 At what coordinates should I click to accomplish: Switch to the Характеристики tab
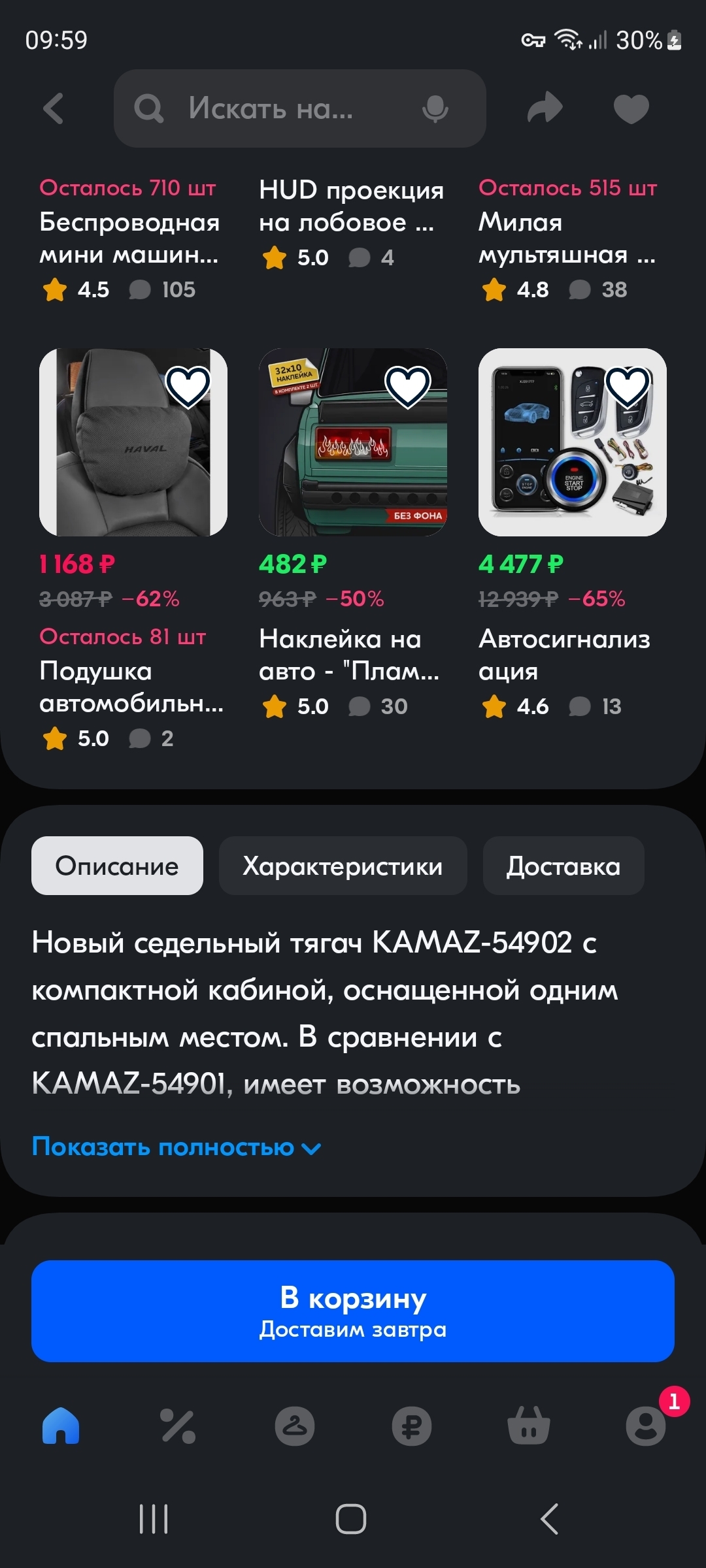[343, 866]
